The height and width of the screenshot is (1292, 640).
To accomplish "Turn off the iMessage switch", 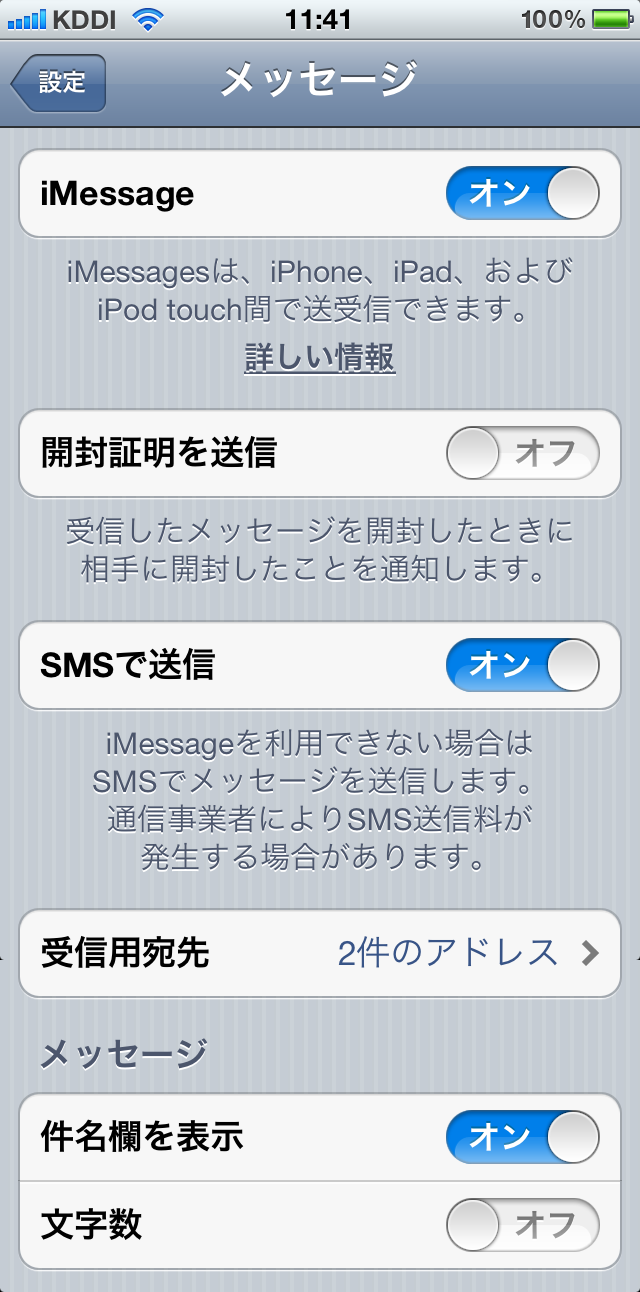I will point(523,193).
